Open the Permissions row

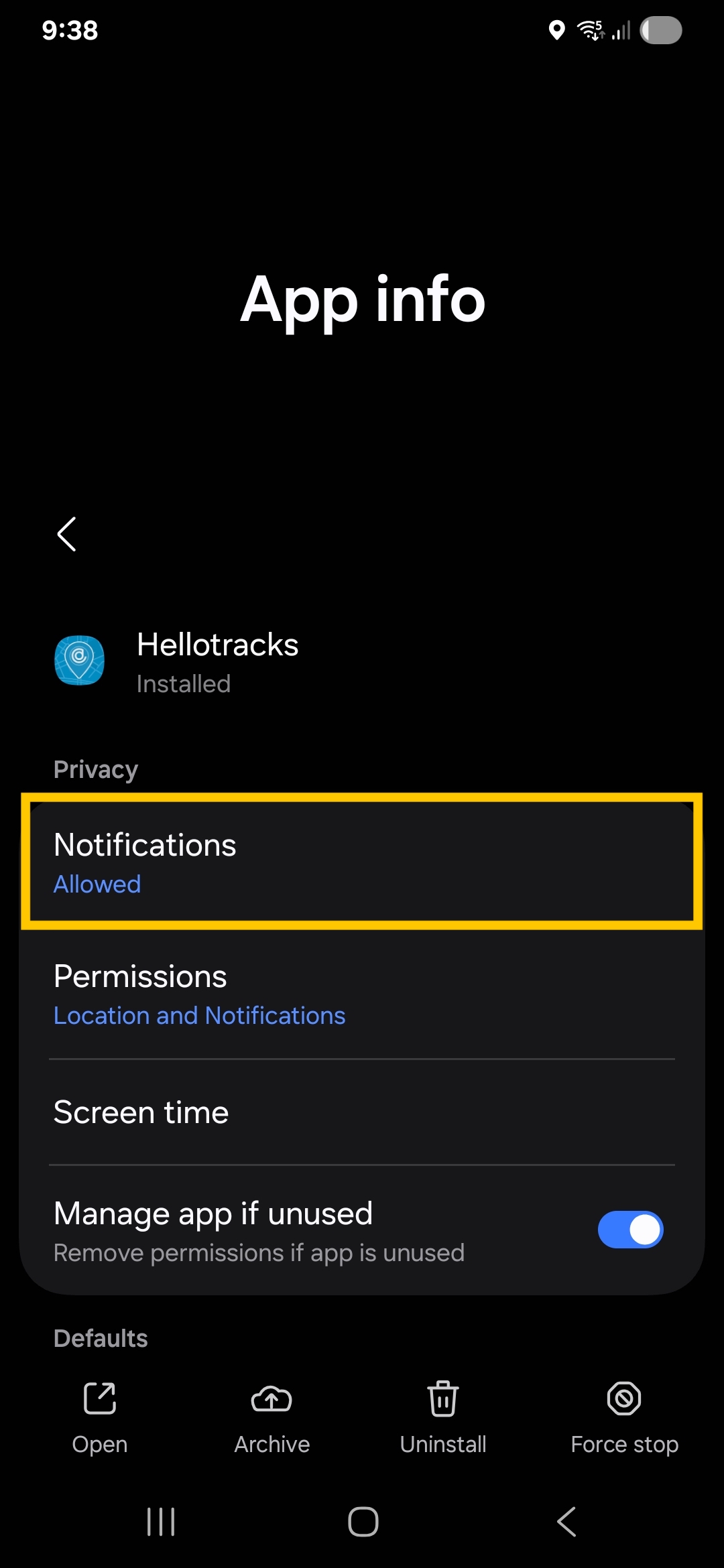[362, 994]
